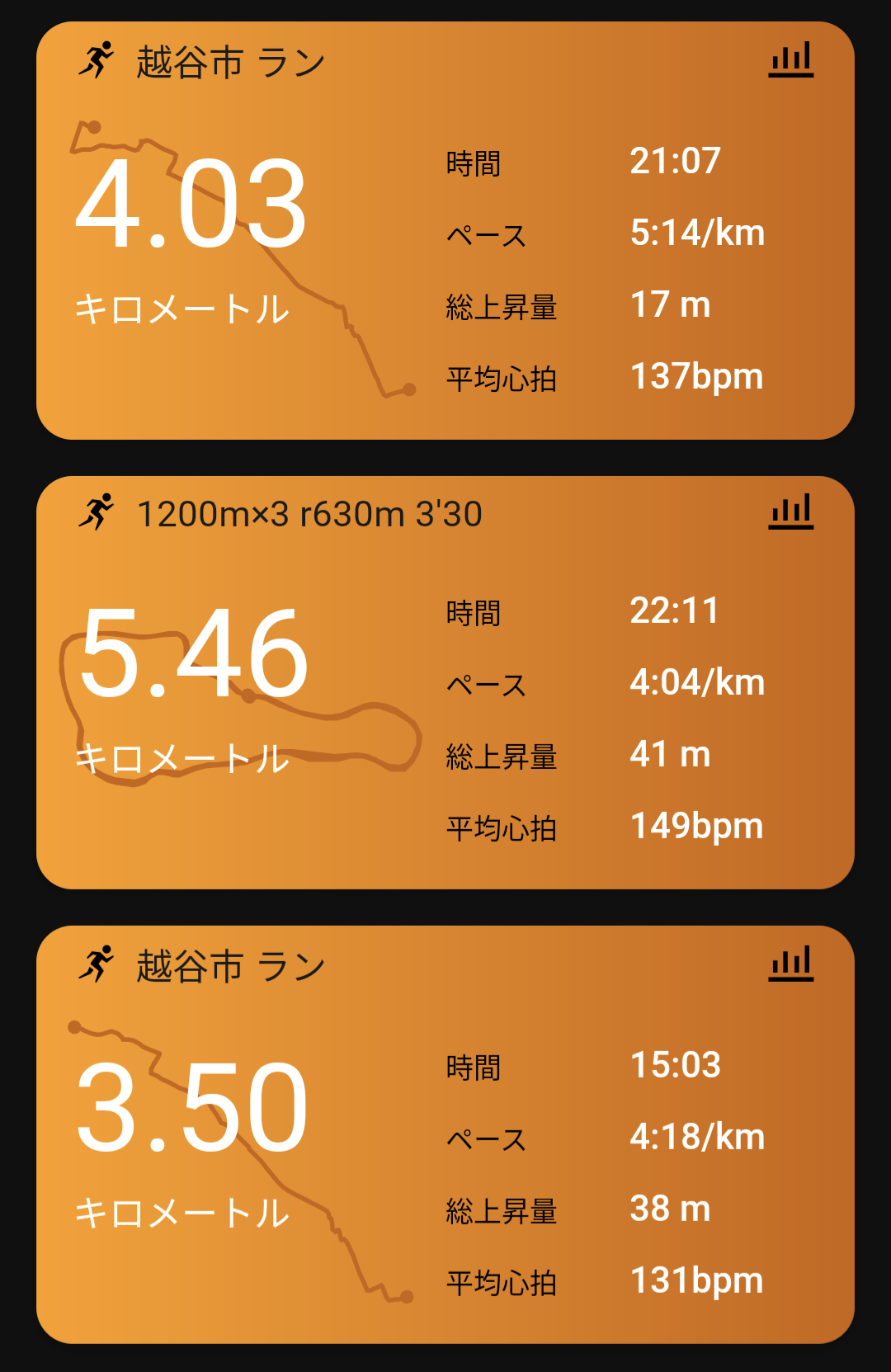Tap the chart icon on the 4.03 km run
This screenshot has height=1372, width=891.
[790, 60]
